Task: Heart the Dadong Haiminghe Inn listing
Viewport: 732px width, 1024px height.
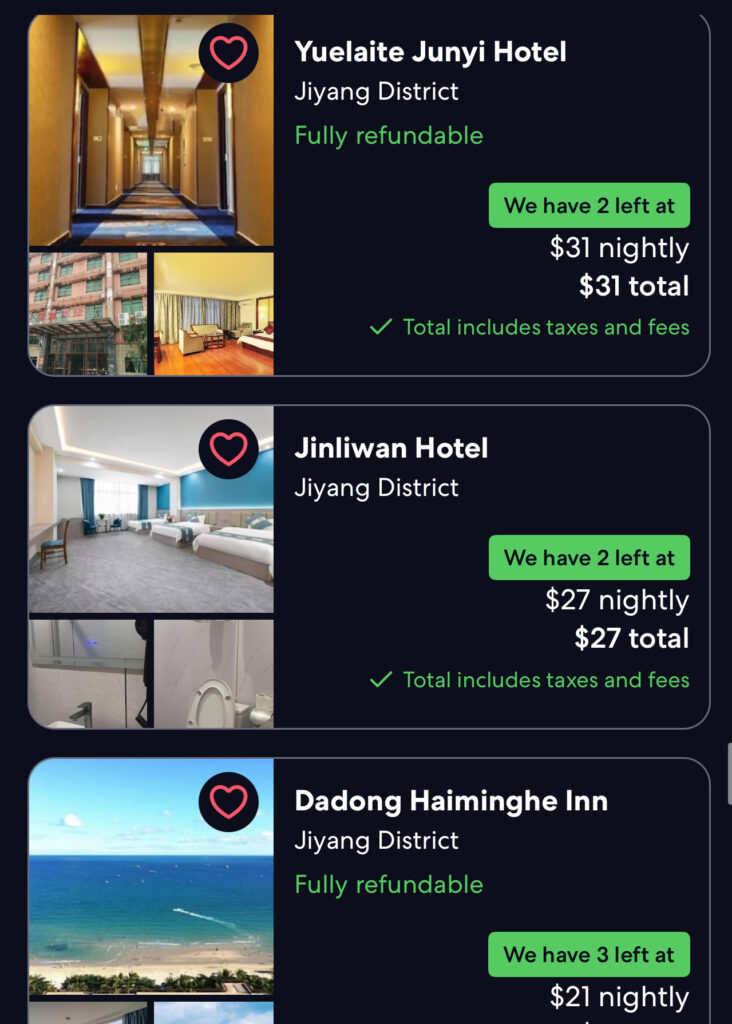Action: [229, 801]
